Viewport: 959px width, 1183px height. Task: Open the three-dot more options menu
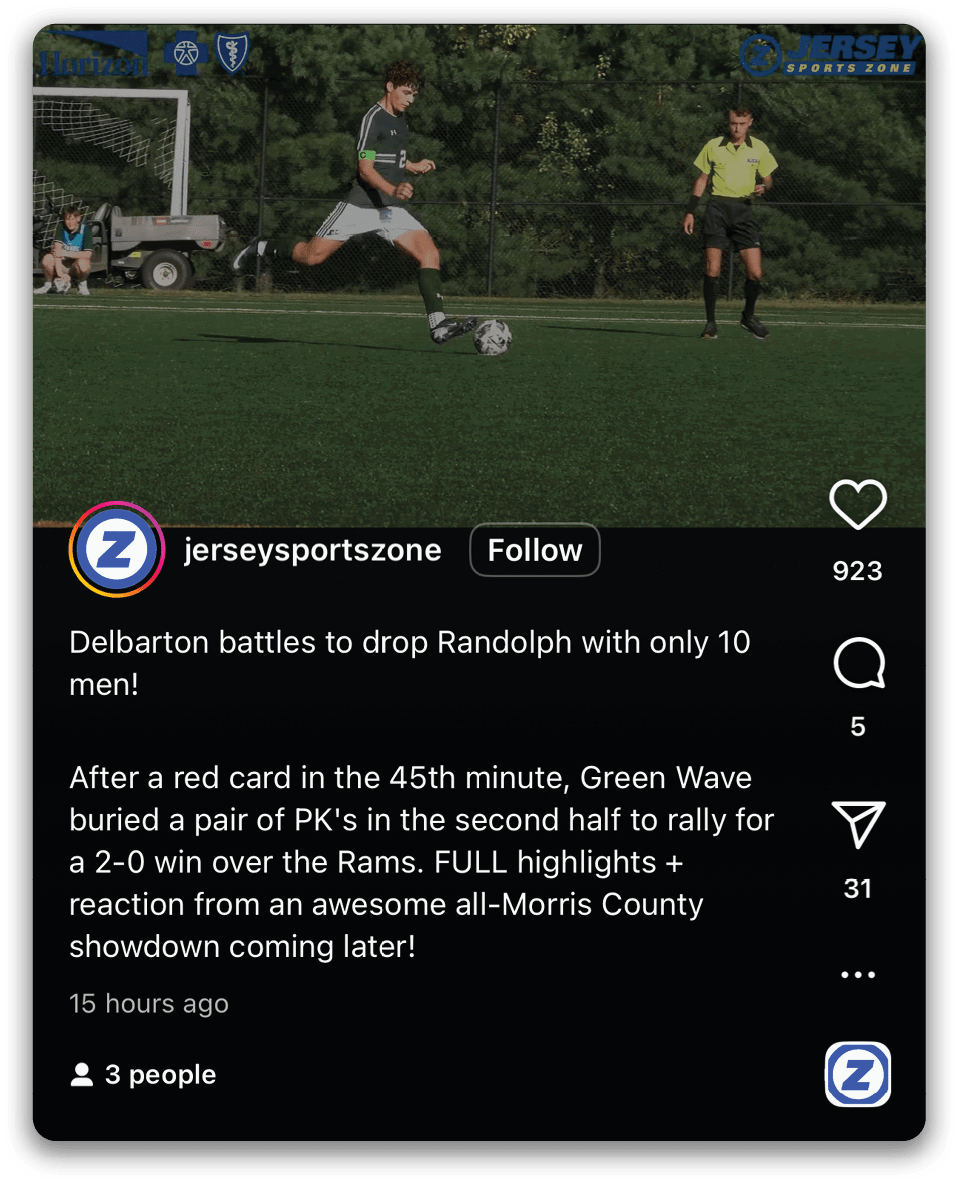[x=858, y=975]
